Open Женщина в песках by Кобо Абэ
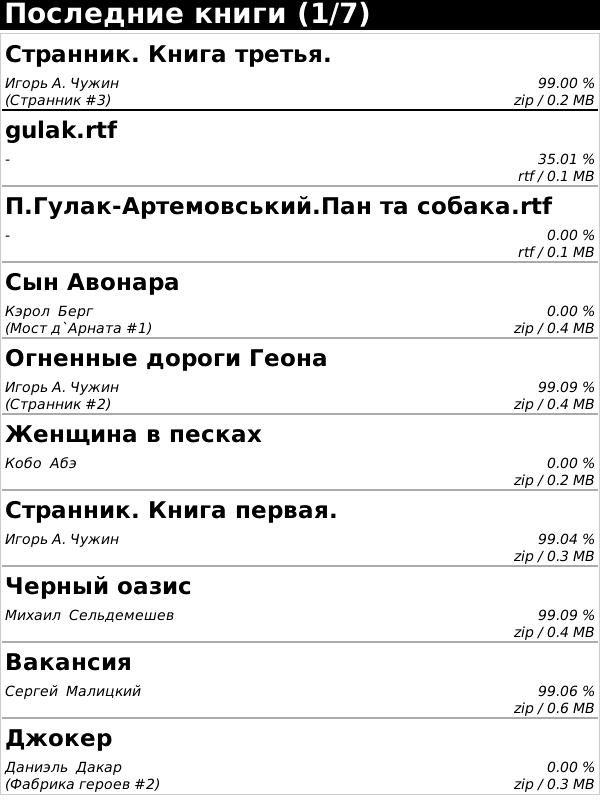Image resolution: width=600 pixels, height=800 pixels. click(133, 435)
